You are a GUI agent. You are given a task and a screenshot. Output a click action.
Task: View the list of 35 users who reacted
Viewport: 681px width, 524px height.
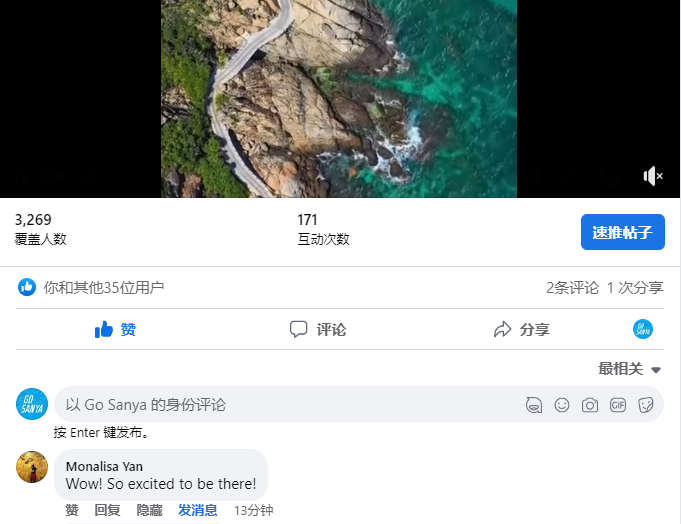tap(103, 288)
